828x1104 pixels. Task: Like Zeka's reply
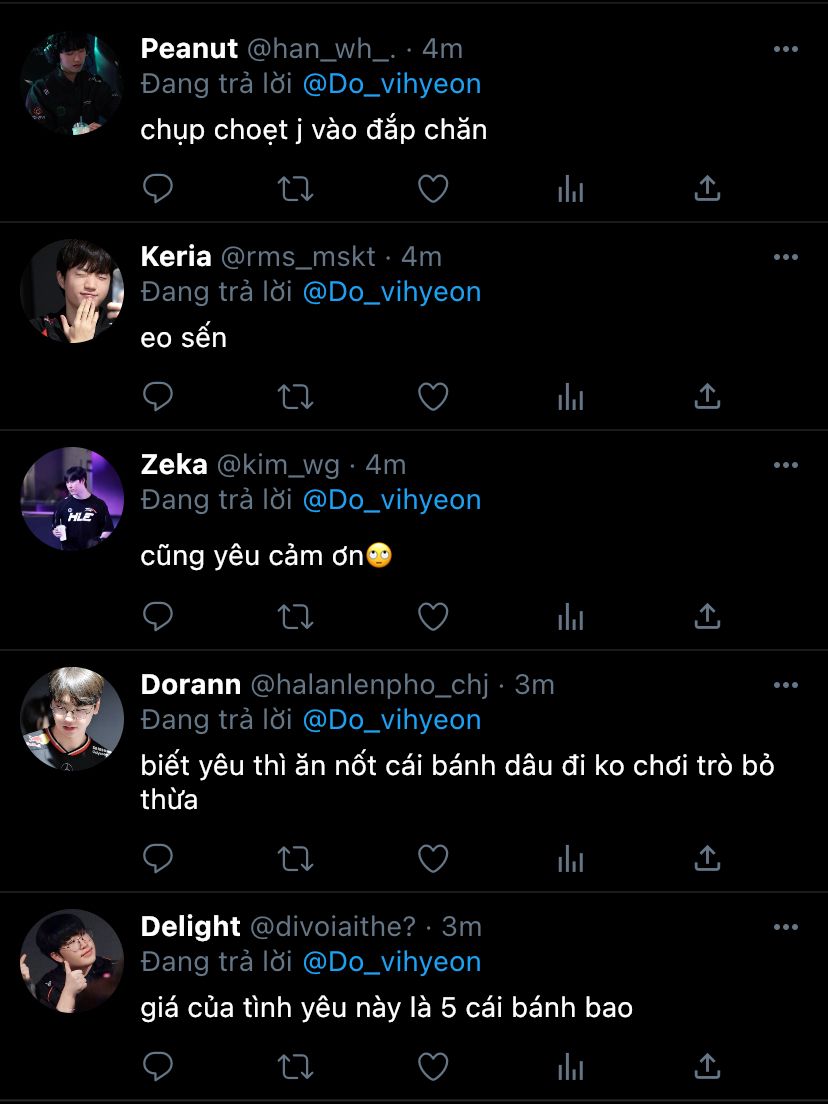(x=432, y=616)
